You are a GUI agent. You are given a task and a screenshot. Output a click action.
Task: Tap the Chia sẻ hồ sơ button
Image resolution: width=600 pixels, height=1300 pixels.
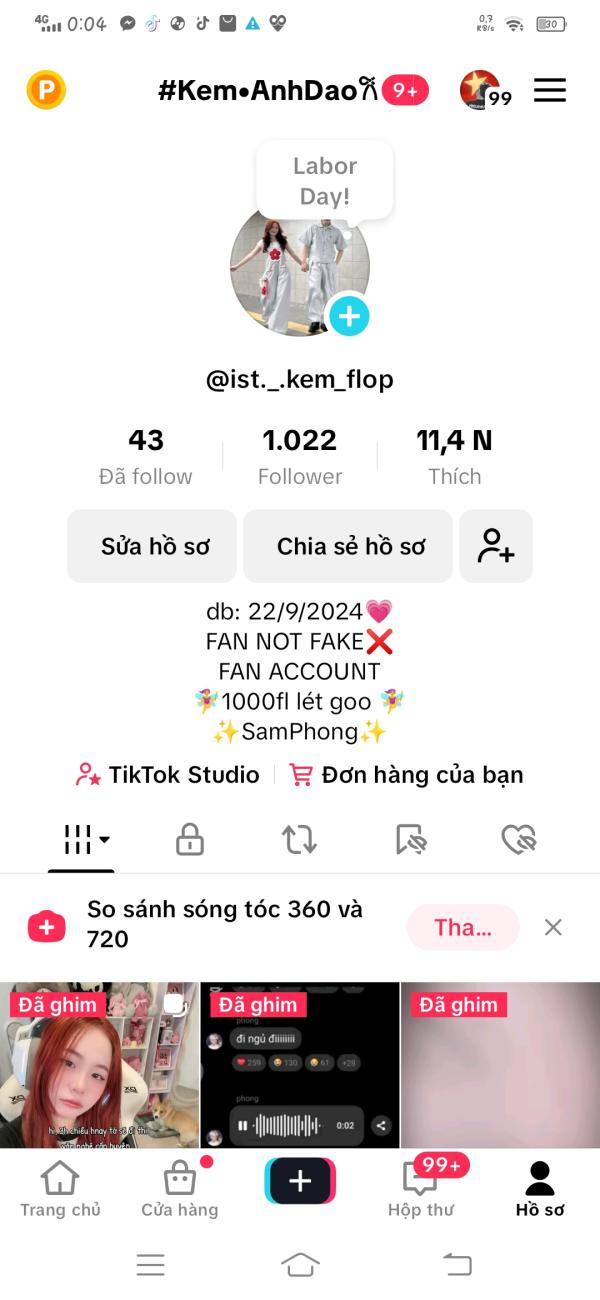pyautogui.click(x=348, y=546)
